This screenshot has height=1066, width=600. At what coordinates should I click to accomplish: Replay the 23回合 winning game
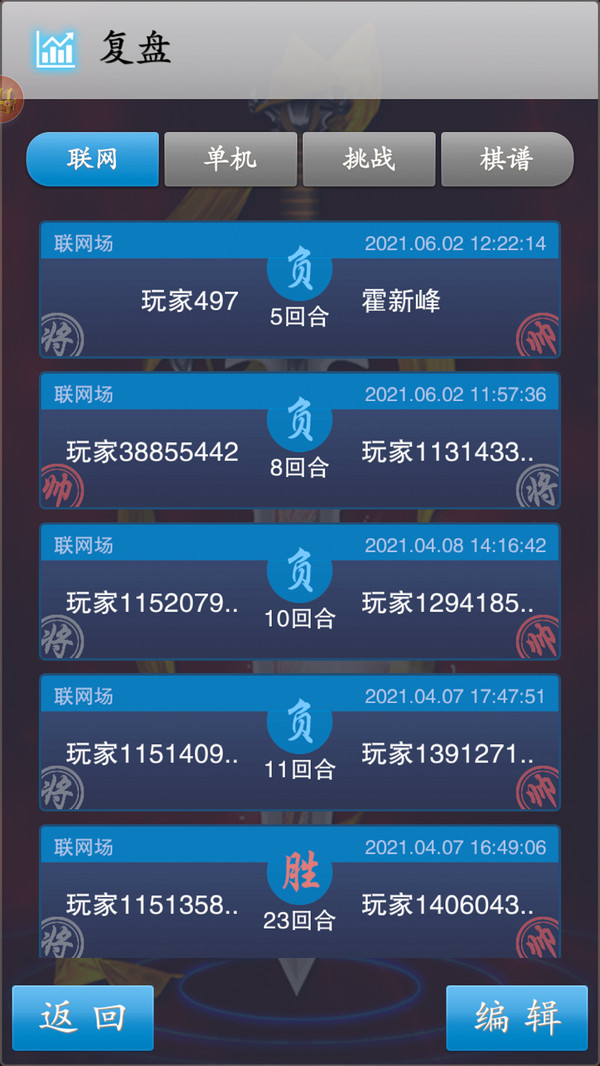click(x=300, y=892)
